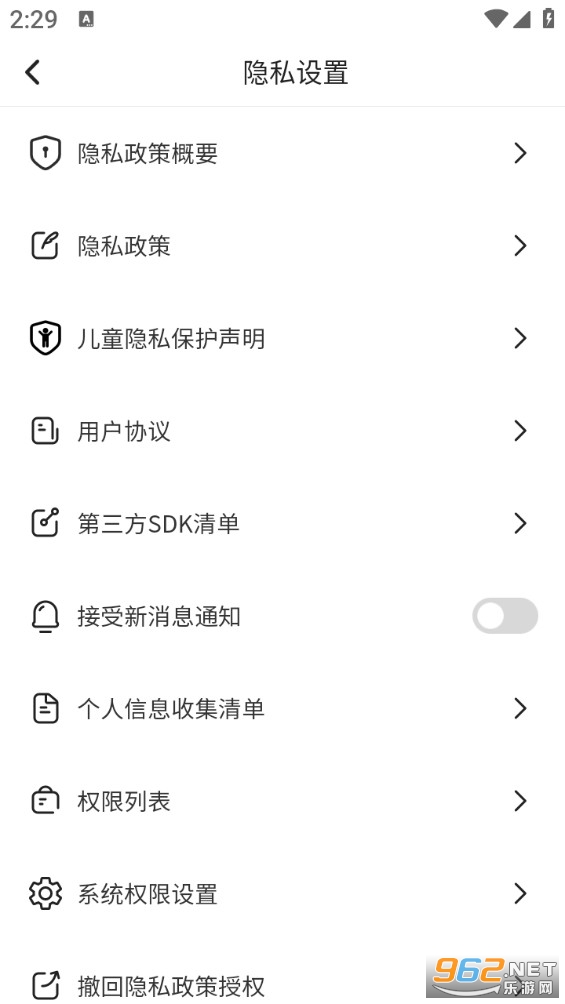View 儿童隐私保护声明
Viewport: 565px width, 1004px height.
(x=282, y=339)
